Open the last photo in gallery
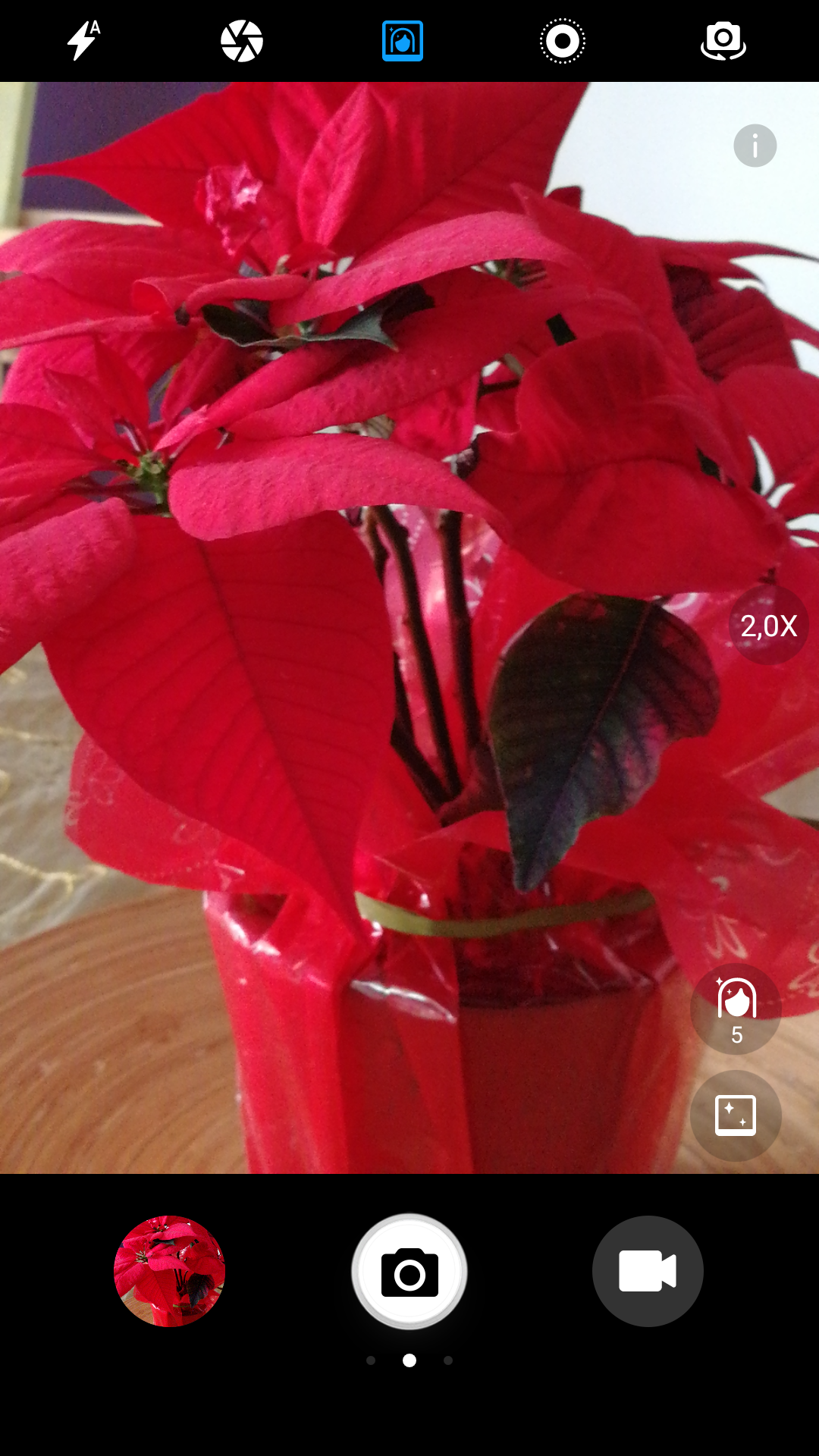 (169, 1271)
